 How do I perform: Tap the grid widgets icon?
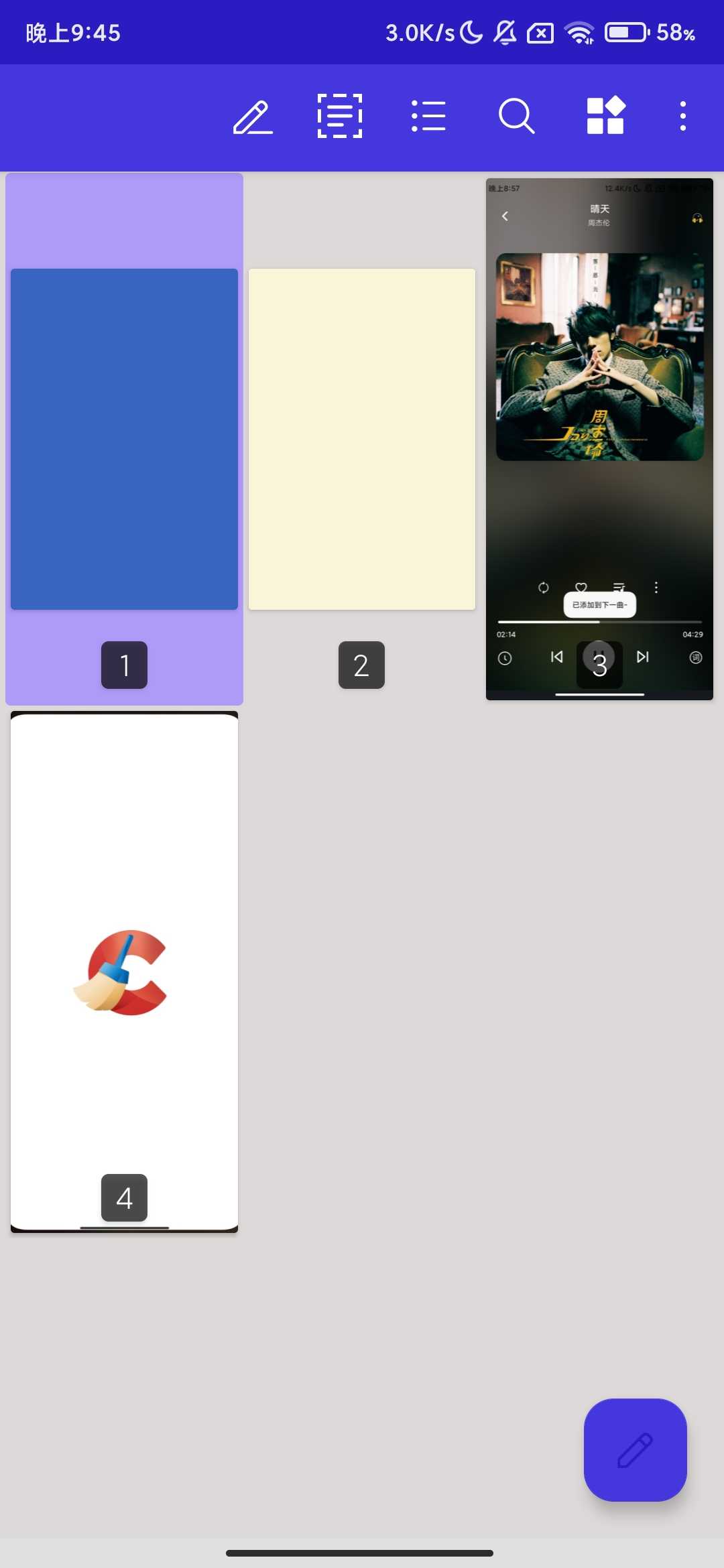pos(605,117)
